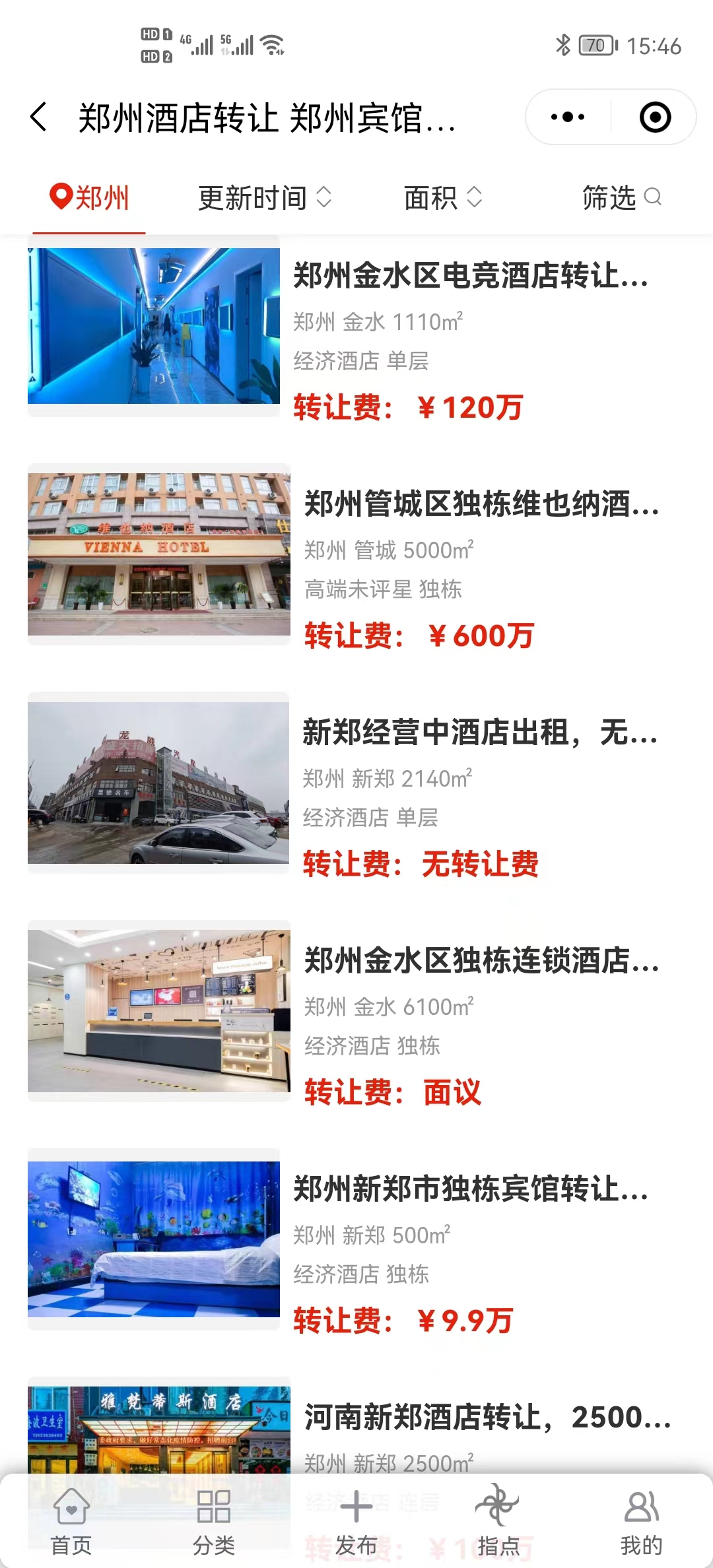Open the 郑州金水区电竞酒店转让 listing

tap(470, 275)
